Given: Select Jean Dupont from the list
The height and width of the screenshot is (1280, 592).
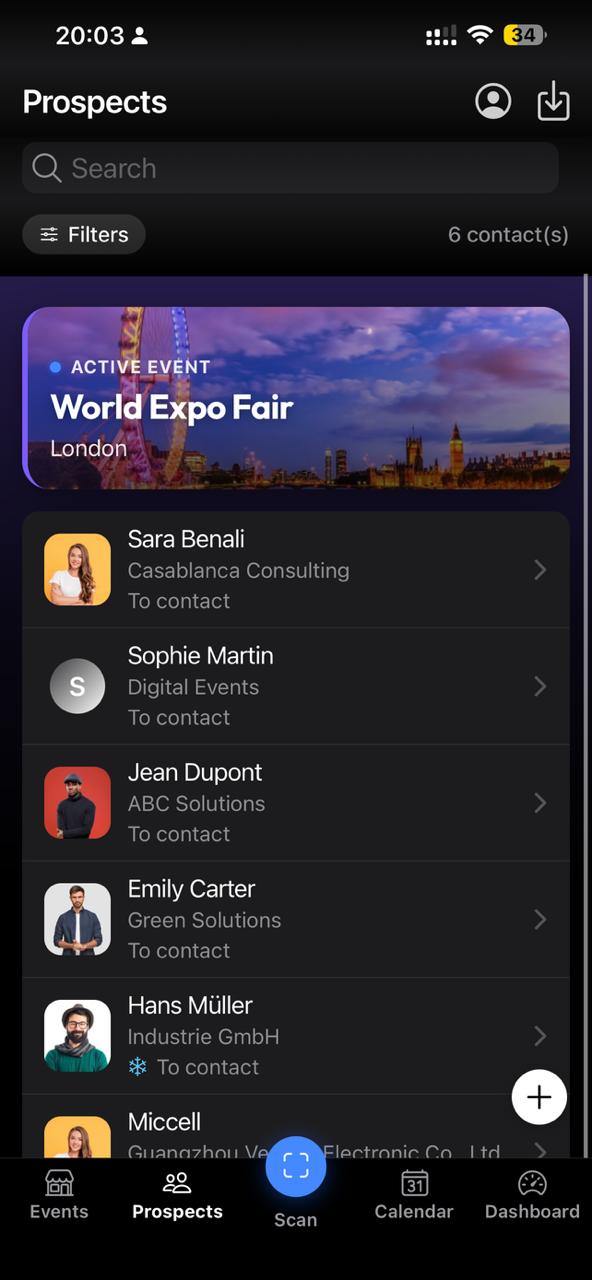Looking at the screenshot, I should [x=296, y=803].
